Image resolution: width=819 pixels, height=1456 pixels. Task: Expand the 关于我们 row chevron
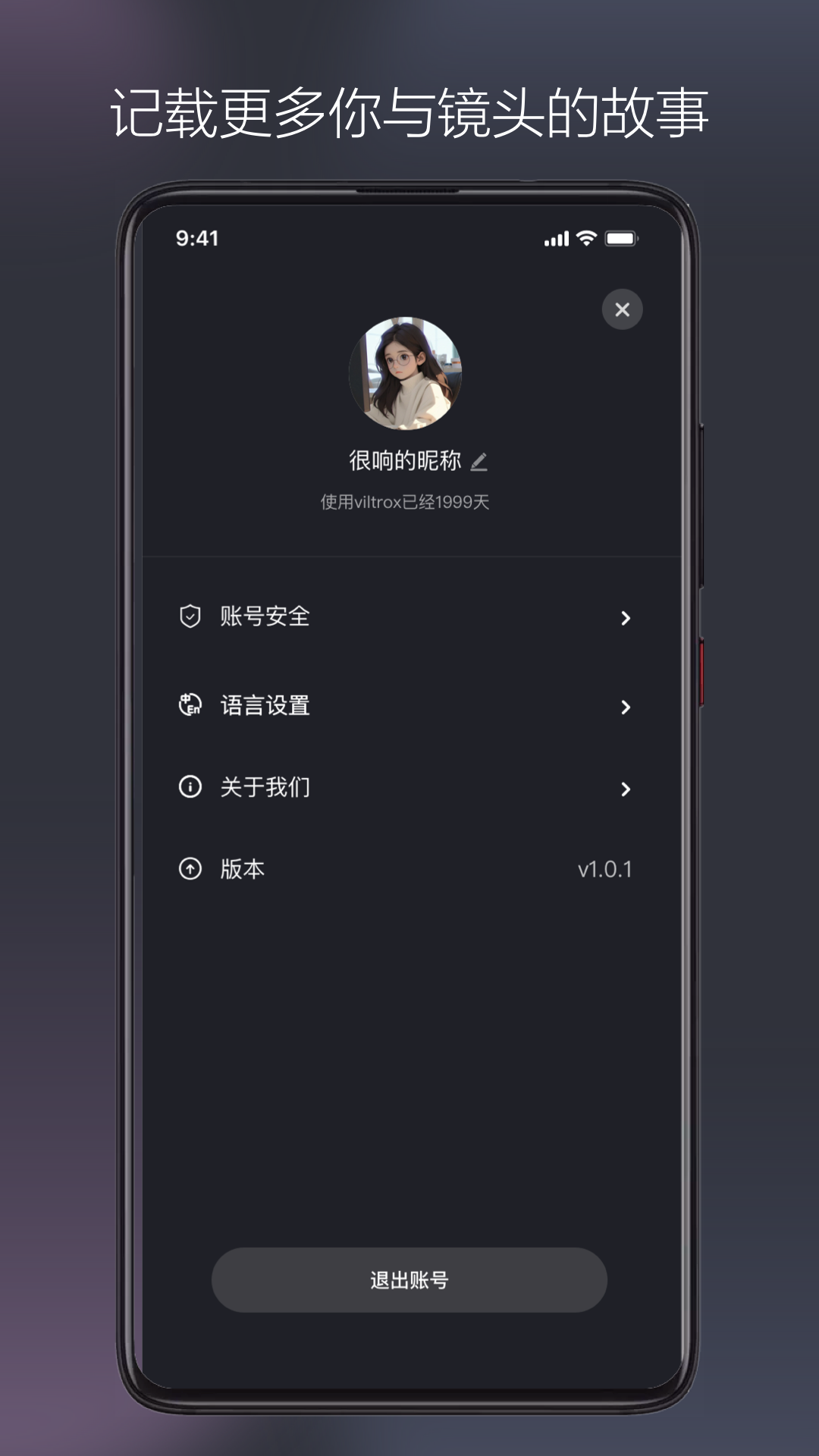626,789
